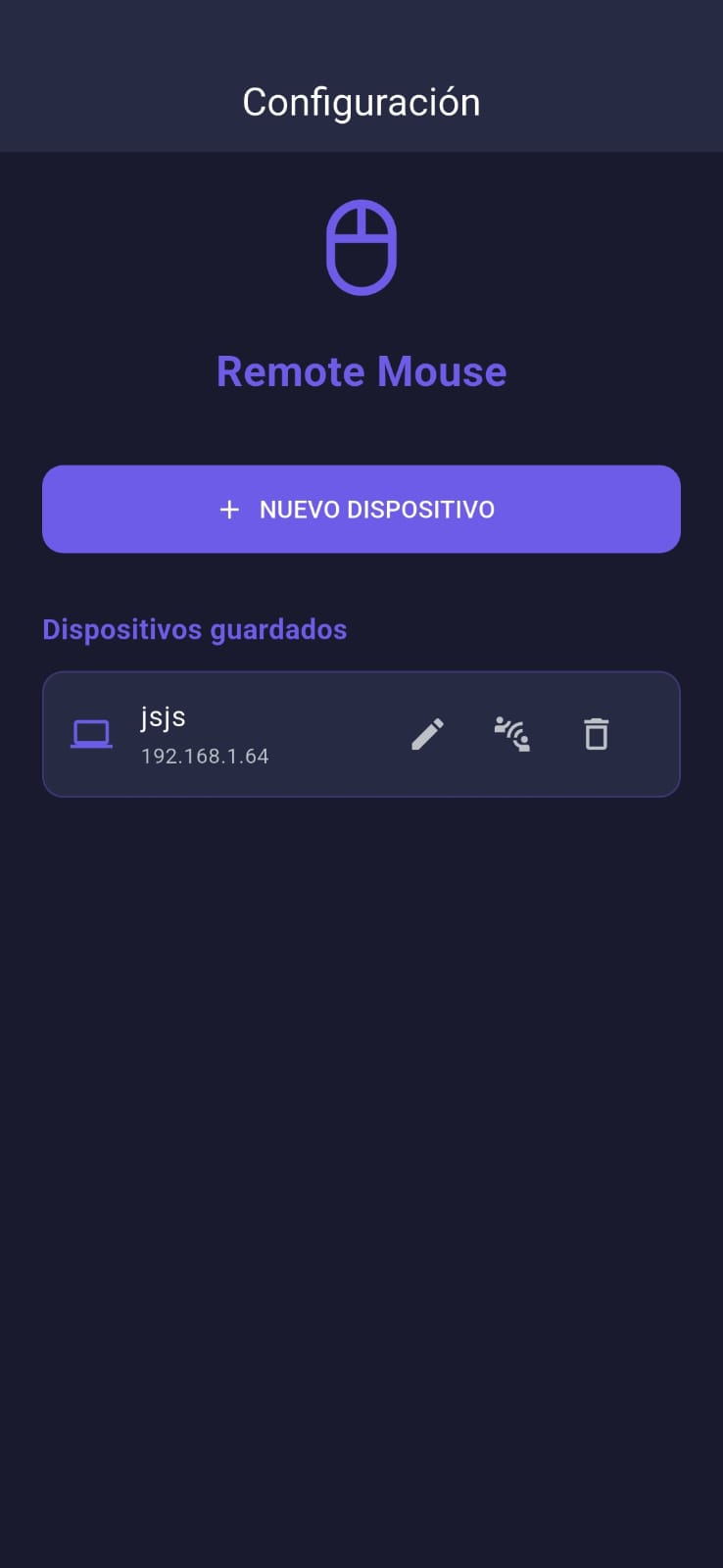Initiate connection using the wireless signal icon
This screenshot has width=723, height=1568.
pyautogui.click(x=512, y=734)
